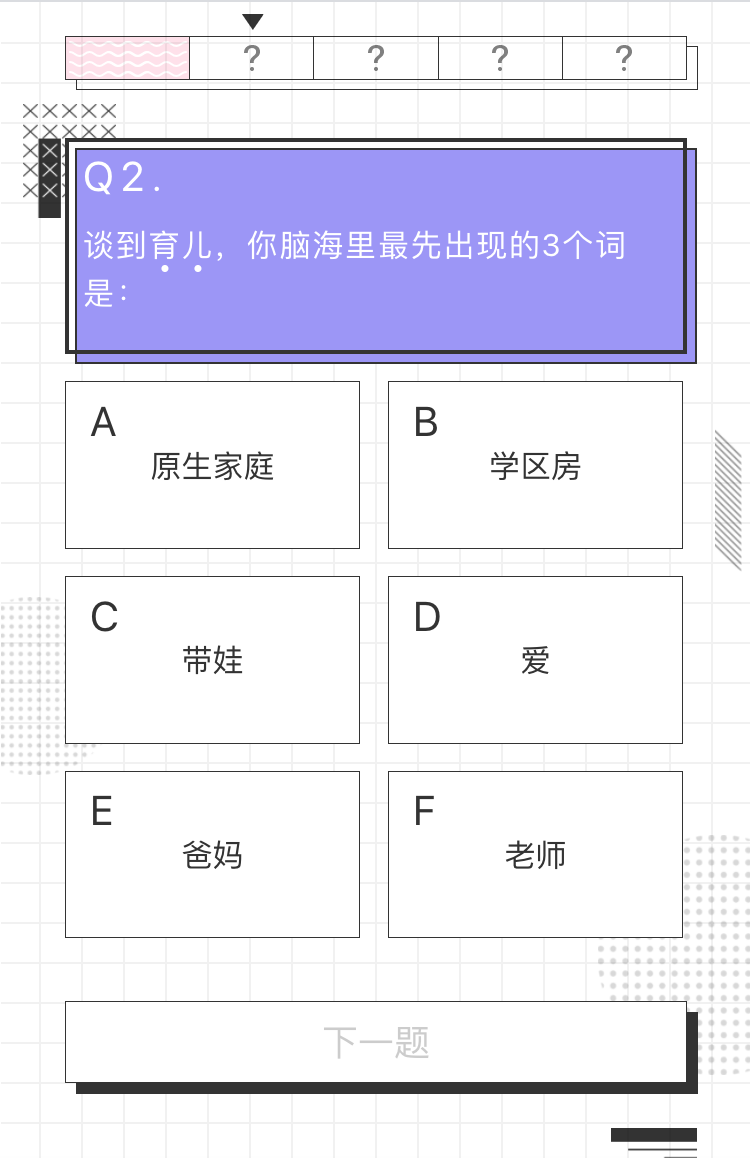Tap the 下一题 button
This screenshot has width=750, height=1158.
coord(376,1042)
